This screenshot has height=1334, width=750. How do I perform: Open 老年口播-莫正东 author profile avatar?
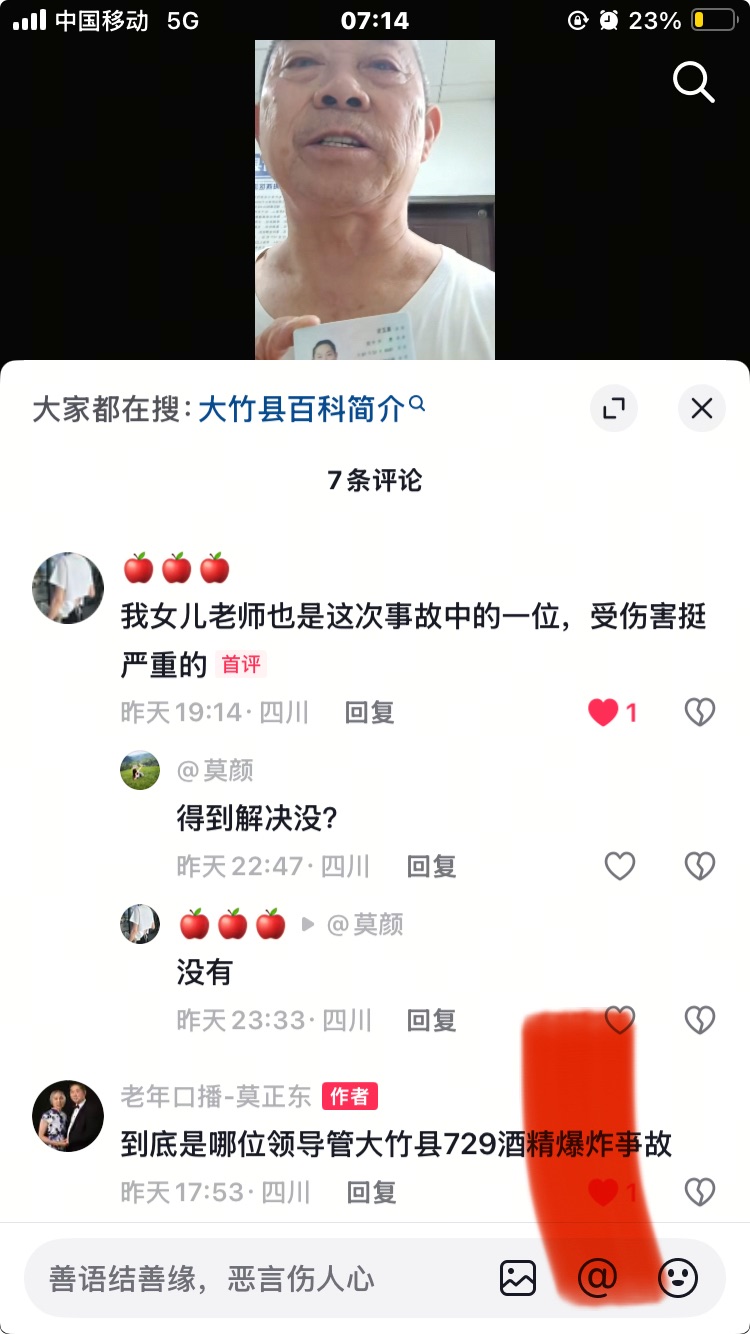[68, 1116]
